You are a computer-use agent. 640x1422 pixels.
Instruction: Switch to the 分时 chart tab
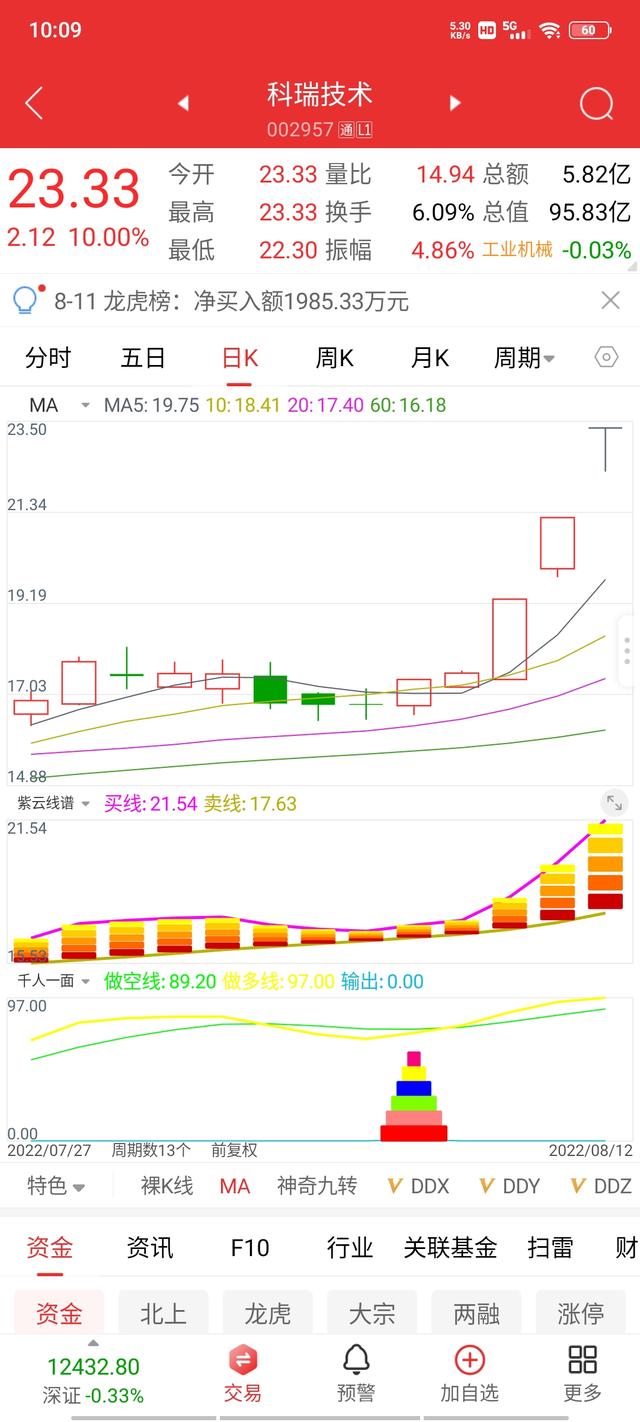point(48,358)
